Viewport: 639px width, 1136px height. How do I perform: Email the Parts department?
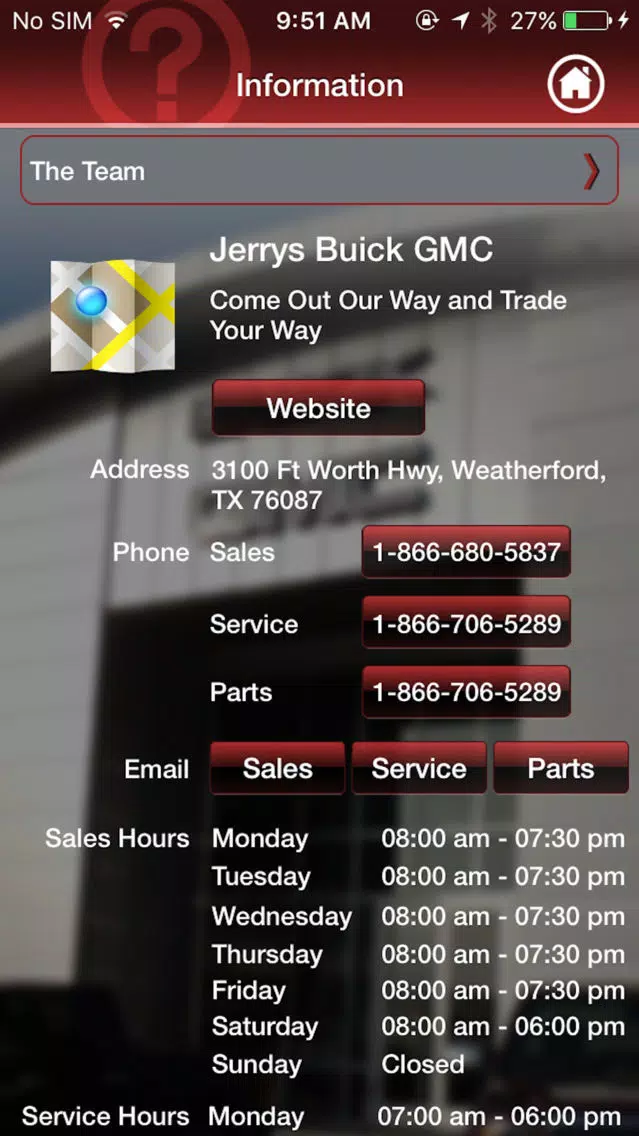[561, 768]
